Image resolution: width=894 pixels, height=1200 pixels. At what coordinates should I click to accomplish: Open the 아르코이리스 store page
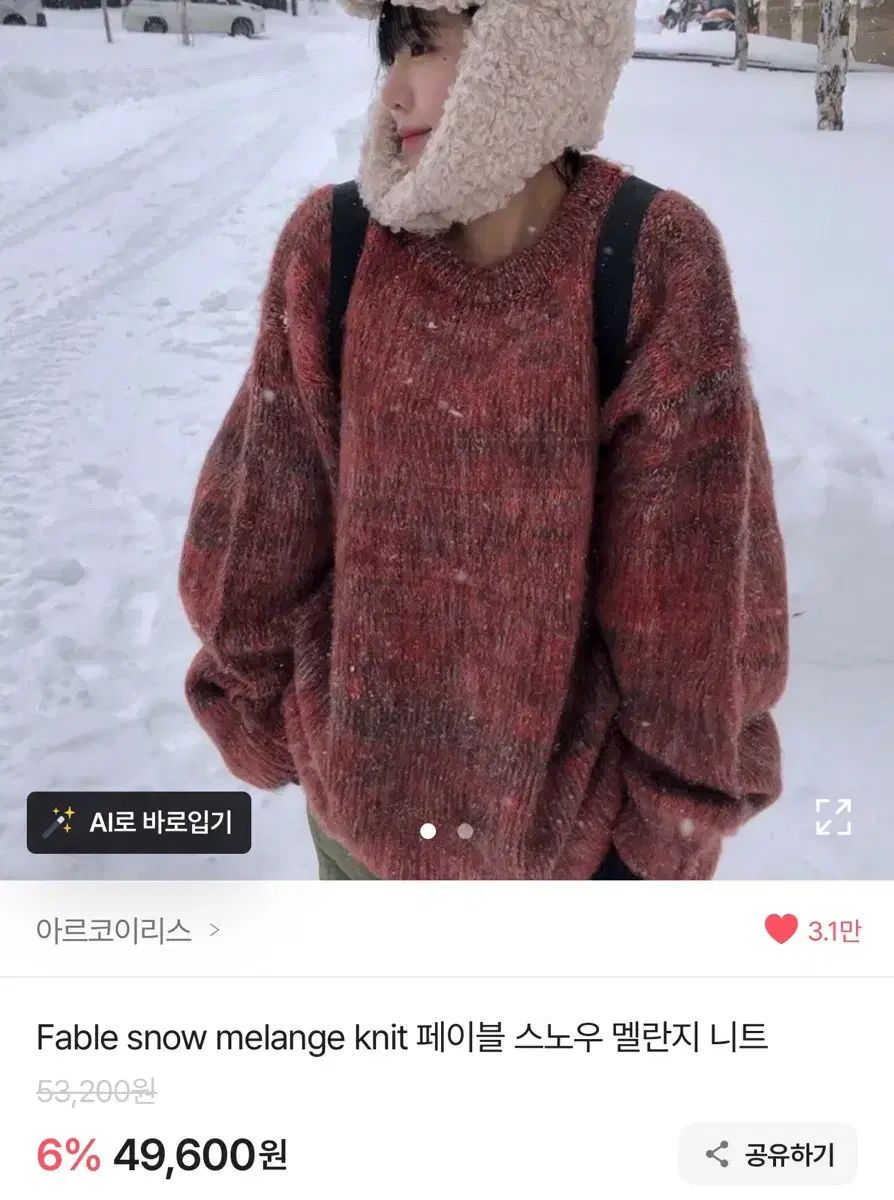(x=127, y=931)
